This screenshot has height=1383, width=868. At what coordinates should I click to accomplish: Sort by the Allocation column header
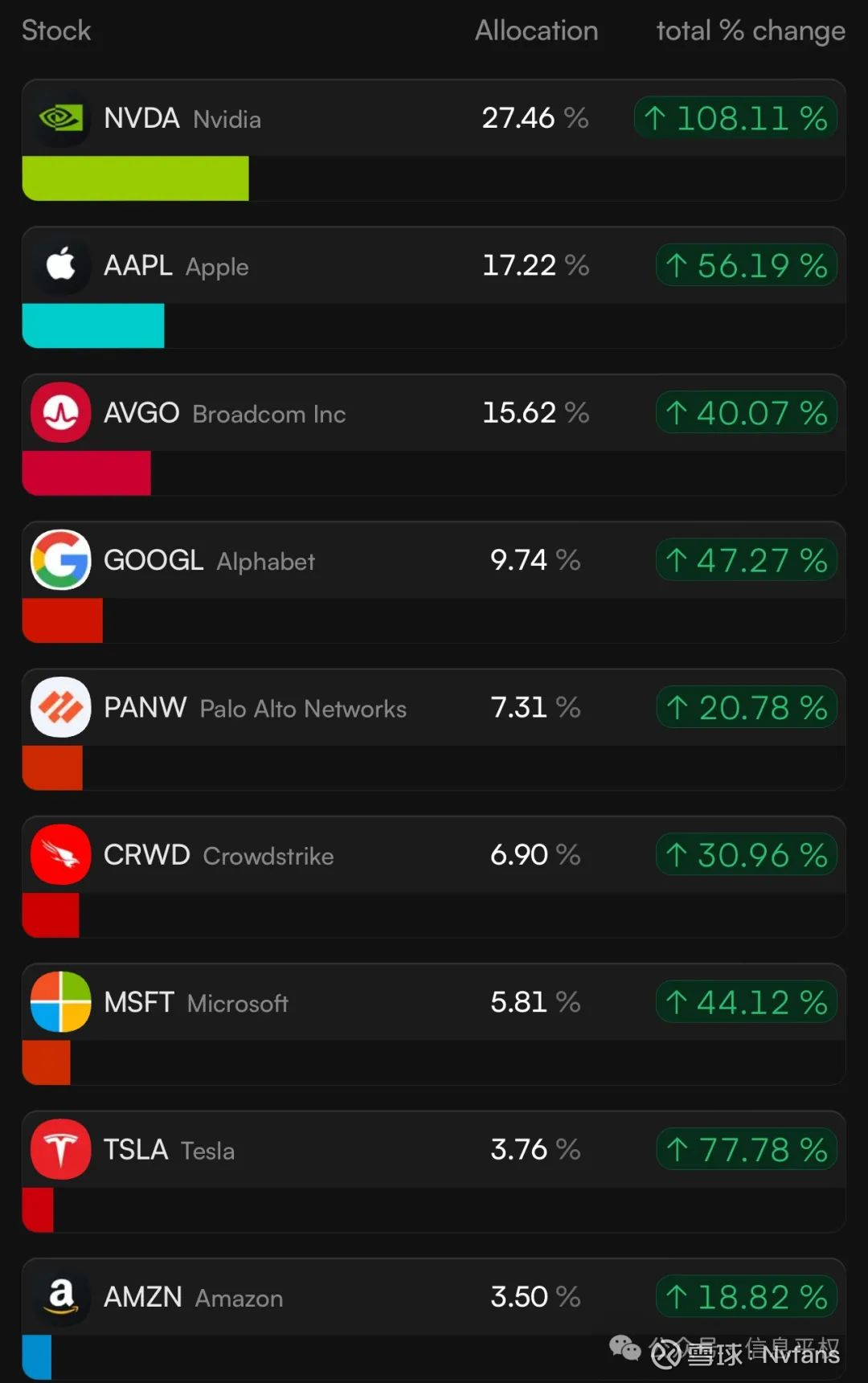[537, 31]
